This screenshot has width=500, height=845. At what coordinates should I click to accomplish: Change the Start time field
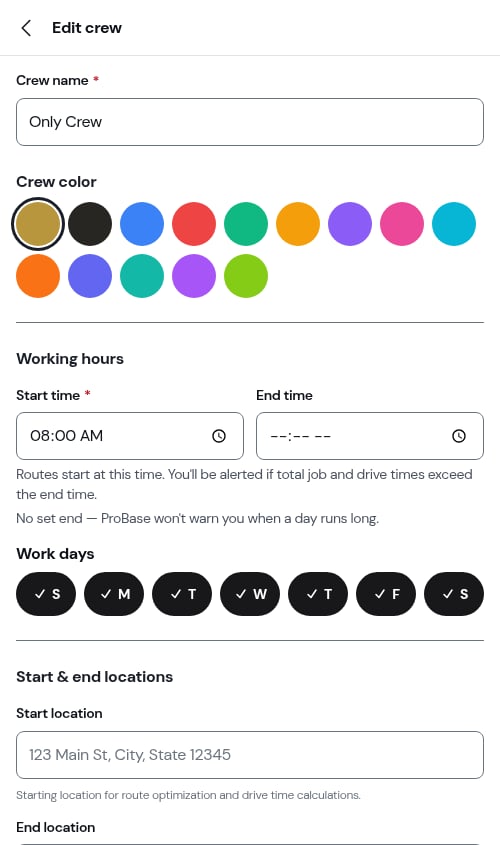pyautogui.click(x=130, y=436)
